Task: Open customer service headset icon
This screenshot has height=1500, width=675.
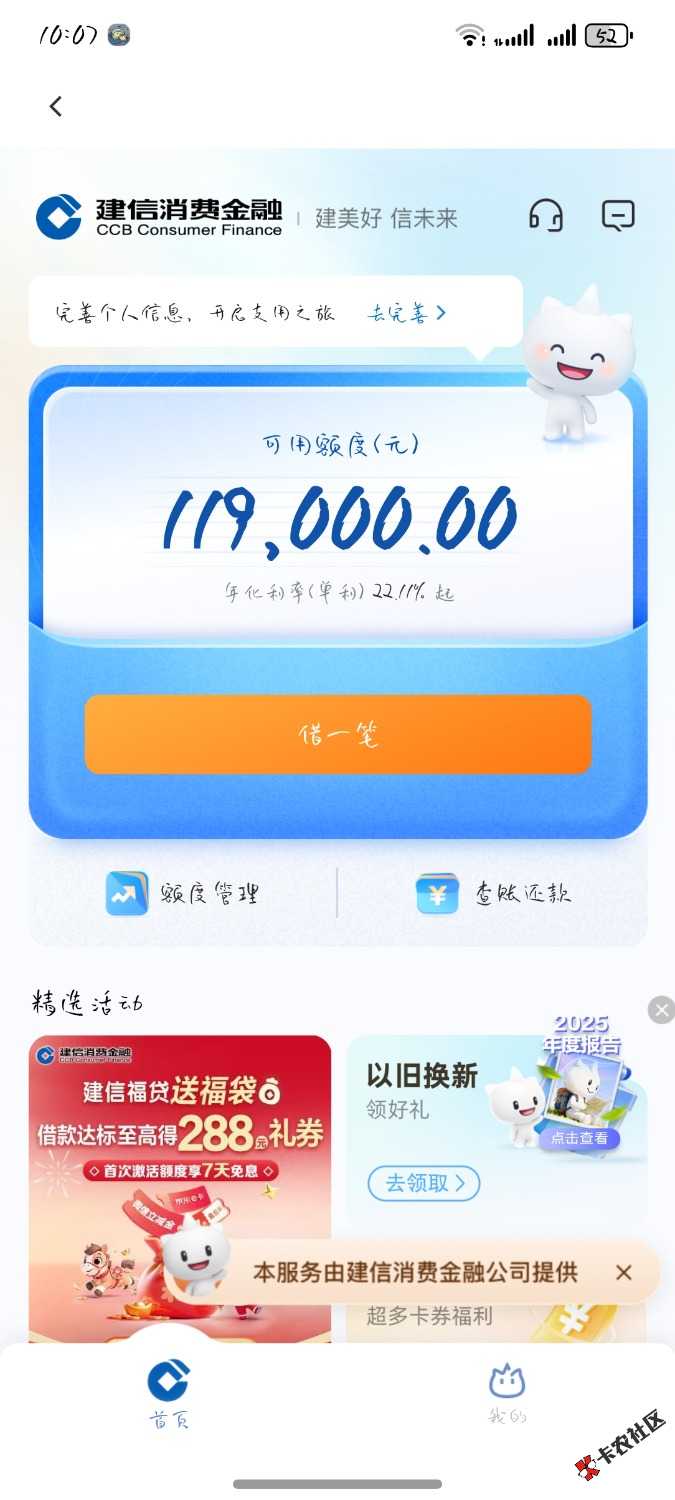Action: 546,216
